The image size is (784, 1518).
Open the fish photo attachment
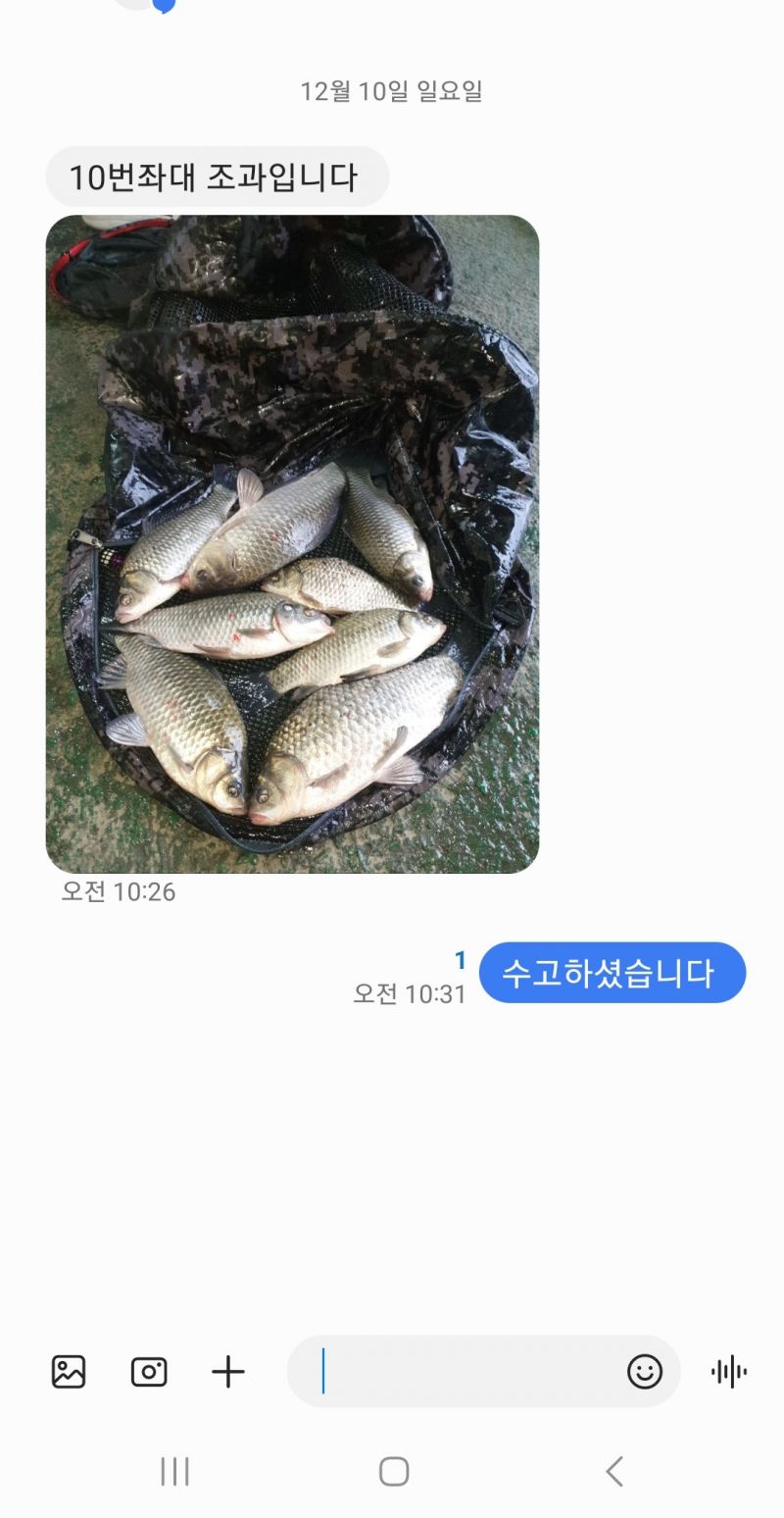[x=292, y=544]
